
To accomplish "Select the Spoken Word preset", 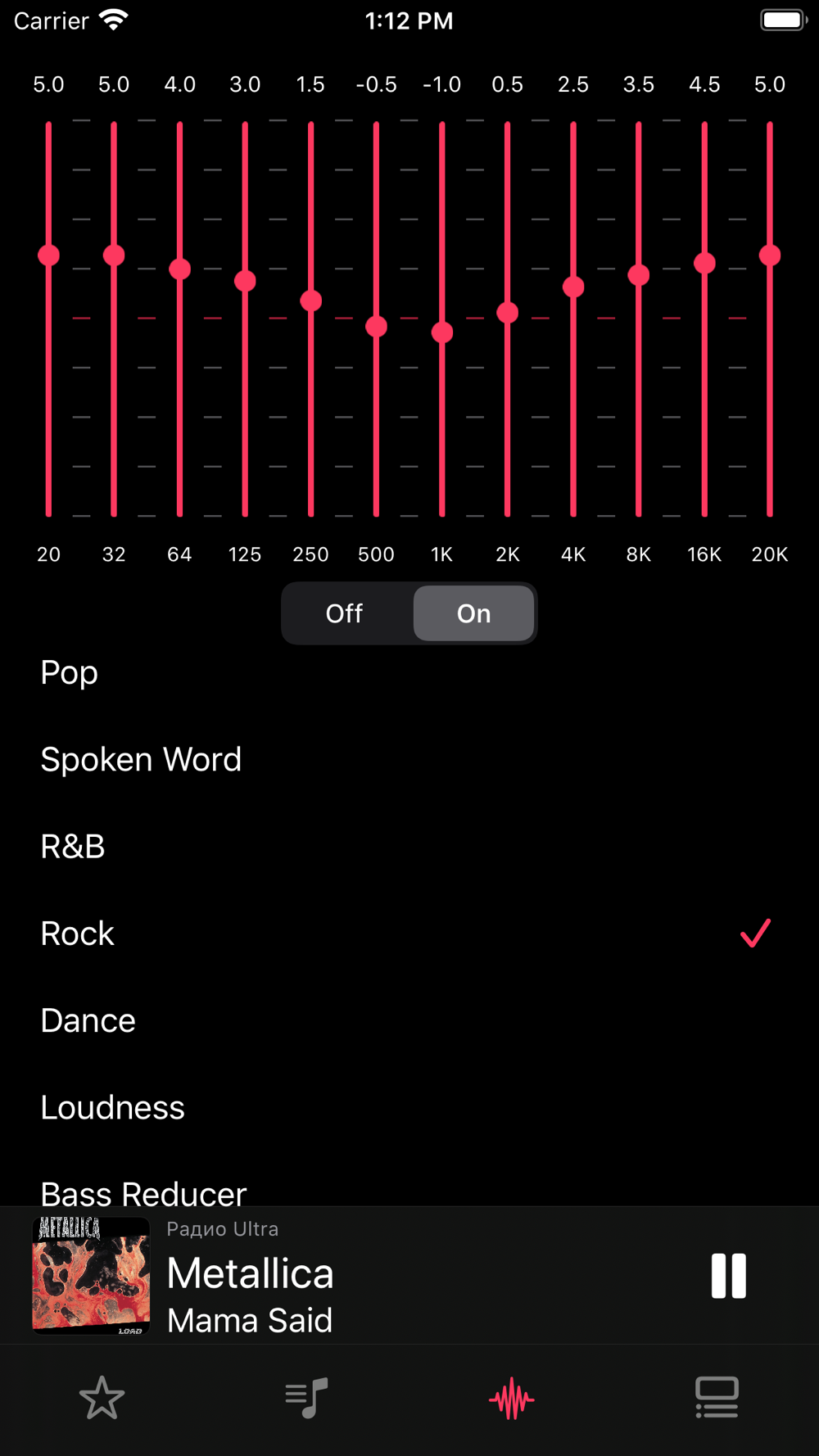I will [409, 760].
